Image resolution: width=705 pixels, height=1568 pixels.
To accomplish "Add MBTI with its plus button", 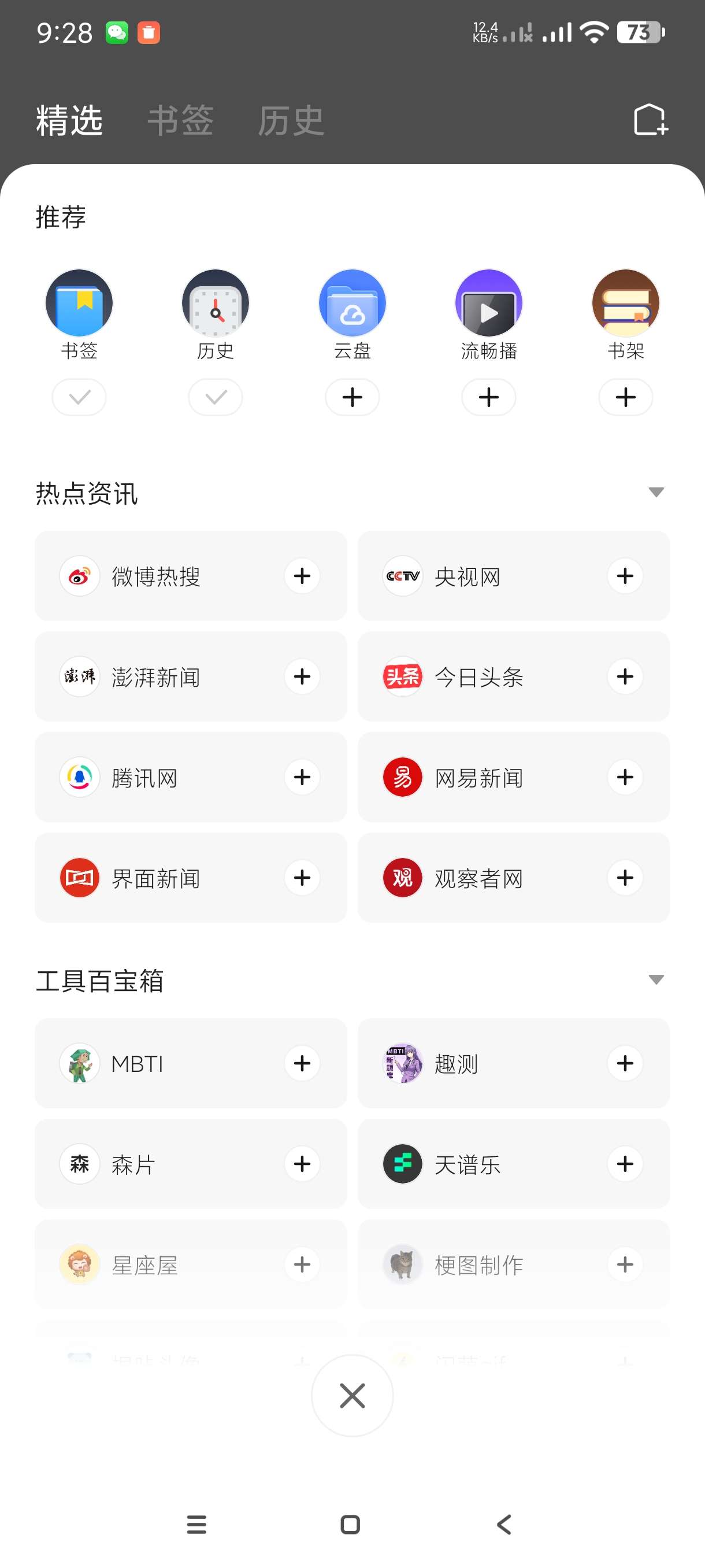I will (302, 1063).
